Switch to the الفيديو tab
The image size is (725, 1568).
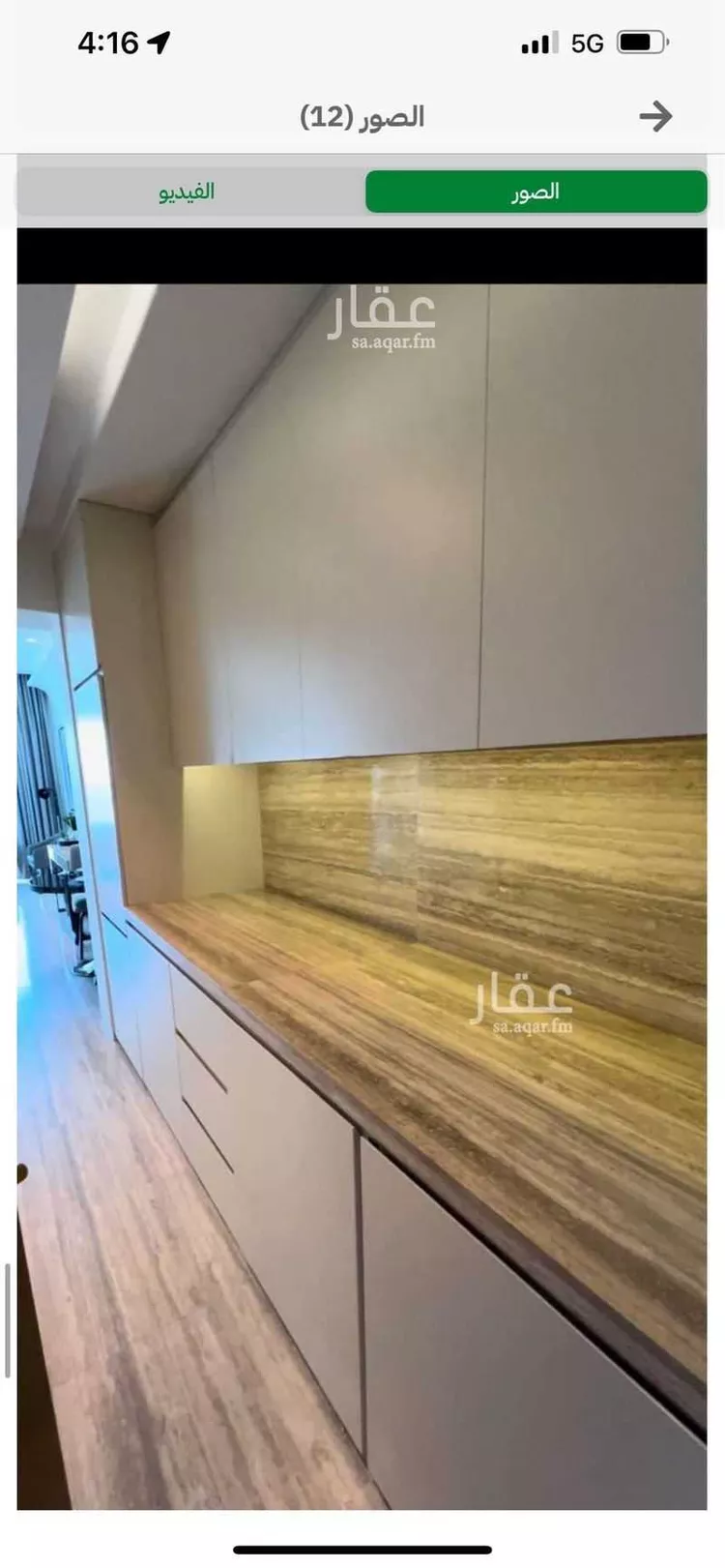pos(188,192)
